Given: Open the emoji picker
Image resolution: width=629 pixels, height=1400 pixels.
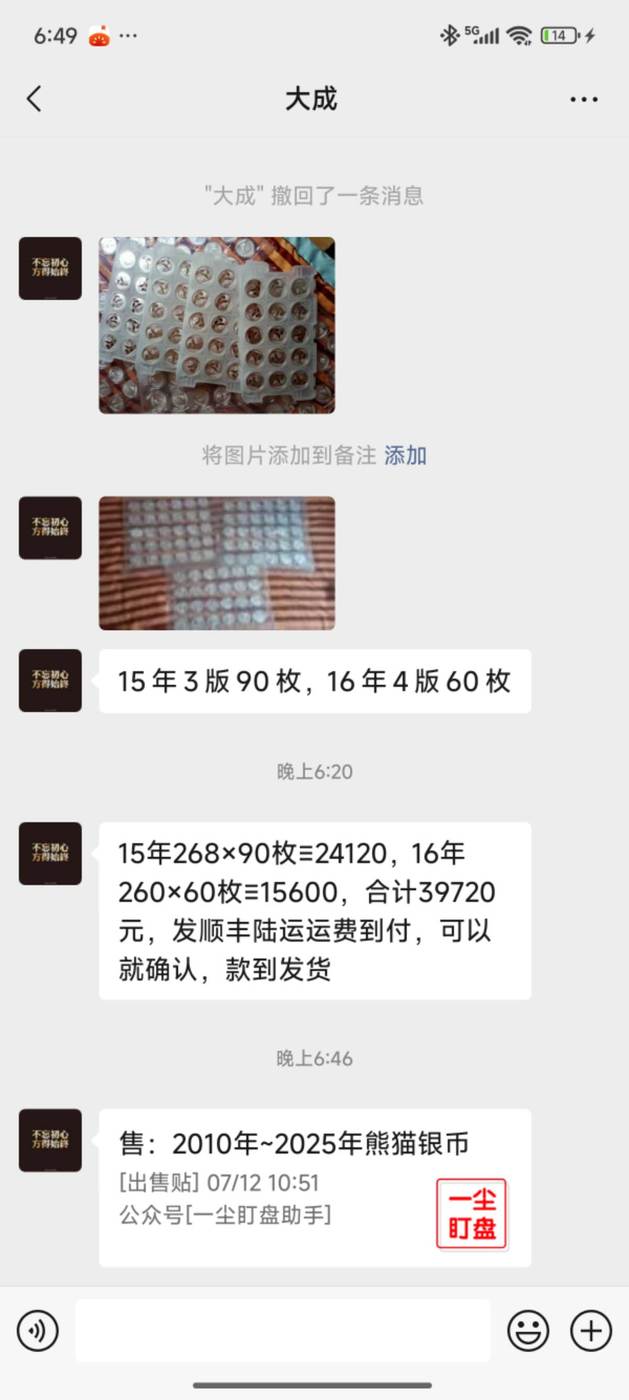Looking at the screenshot, I should [x=528, y=1331].
